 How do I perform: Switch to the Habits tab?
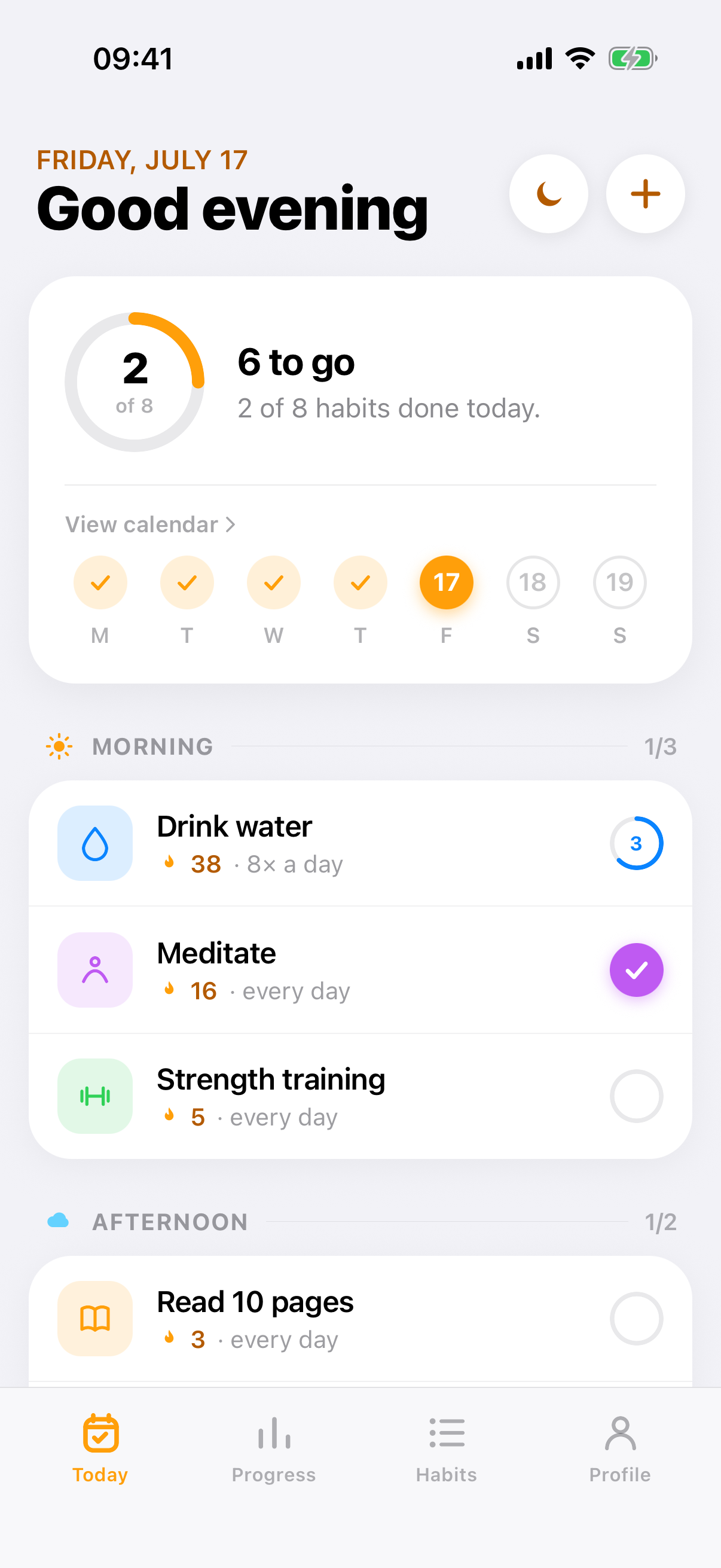coord(447,1450)
